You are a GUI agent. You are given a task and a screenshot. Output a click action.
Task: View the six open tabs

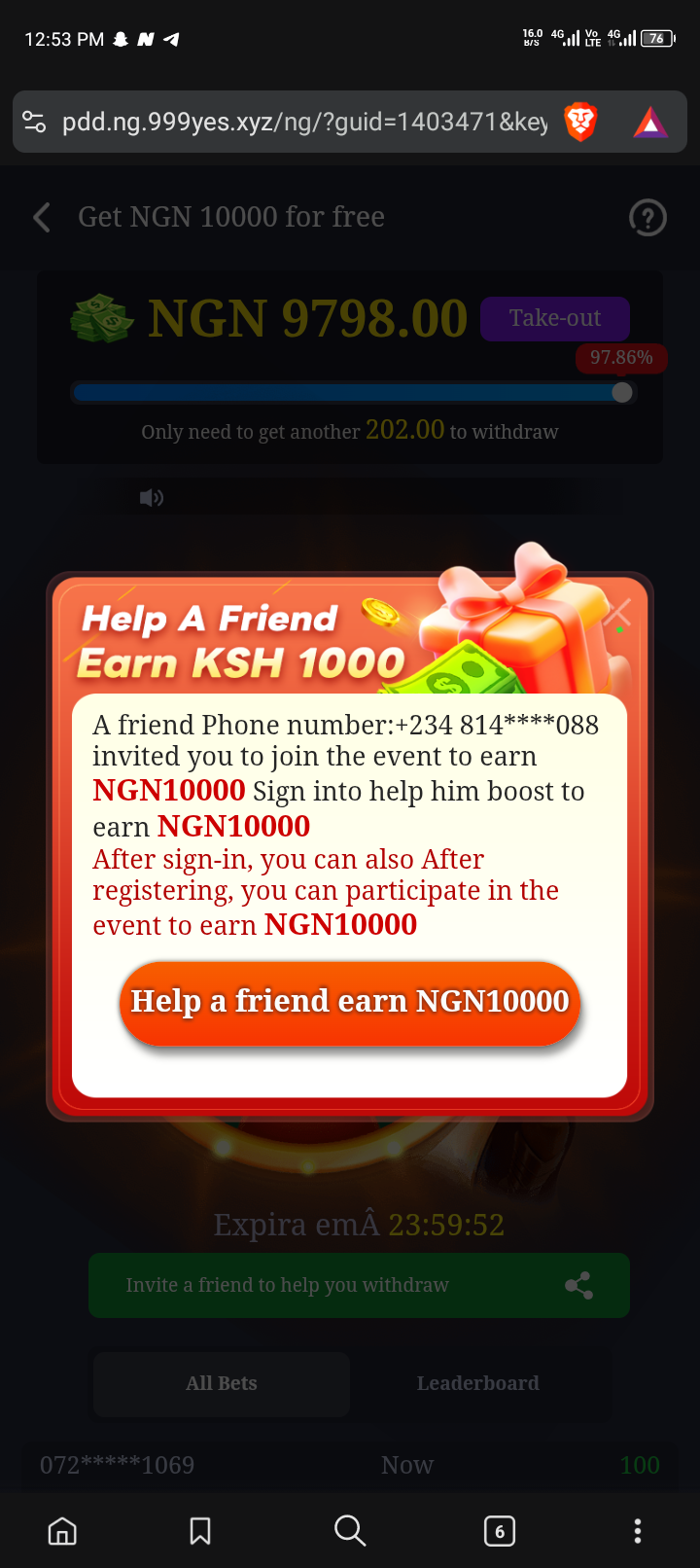pyautogui.click(x=499, y=1531)
